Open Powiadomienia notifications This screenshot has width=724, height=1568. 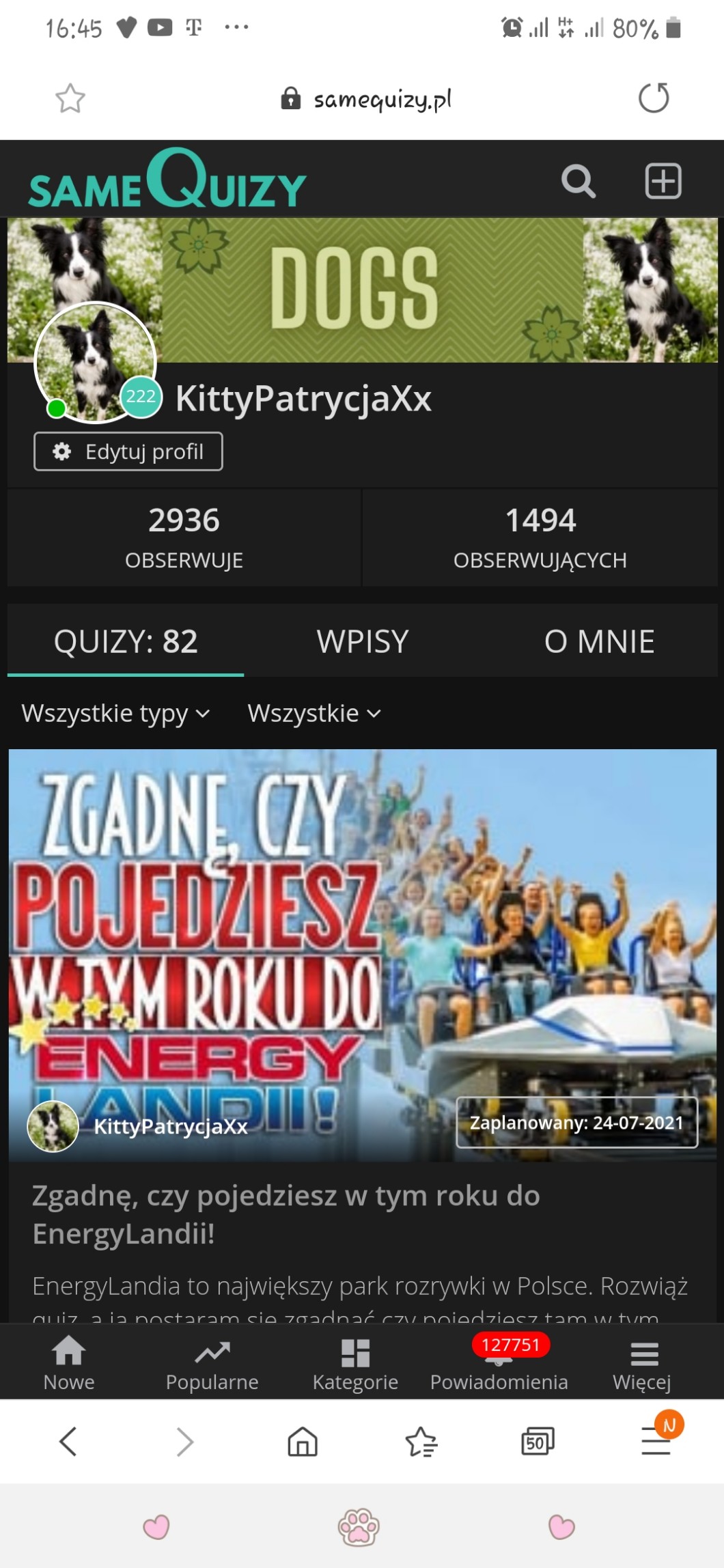pos(499,1364)
